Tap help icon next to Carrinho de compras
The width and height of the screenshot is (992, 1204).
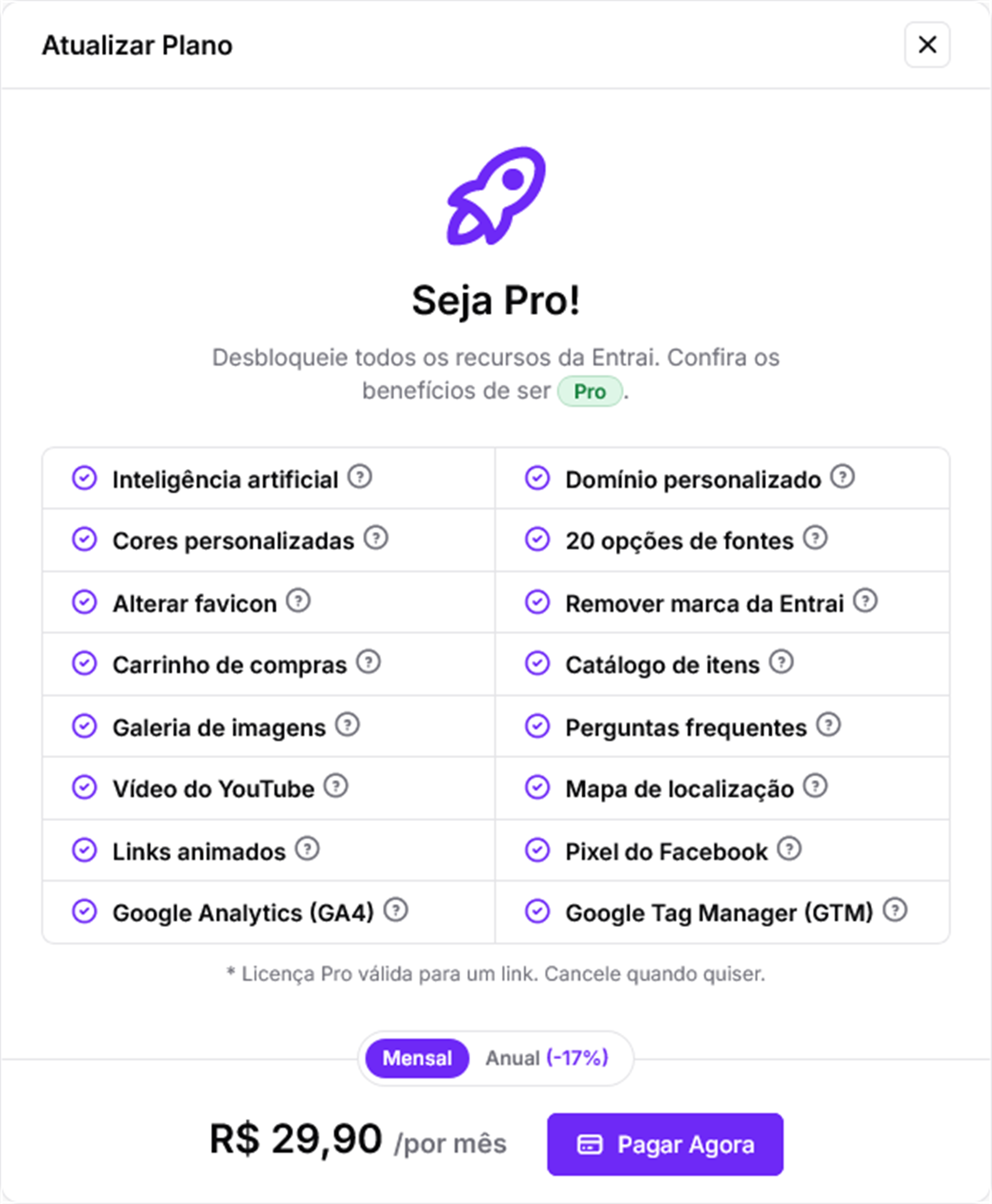tap(368, 662)
